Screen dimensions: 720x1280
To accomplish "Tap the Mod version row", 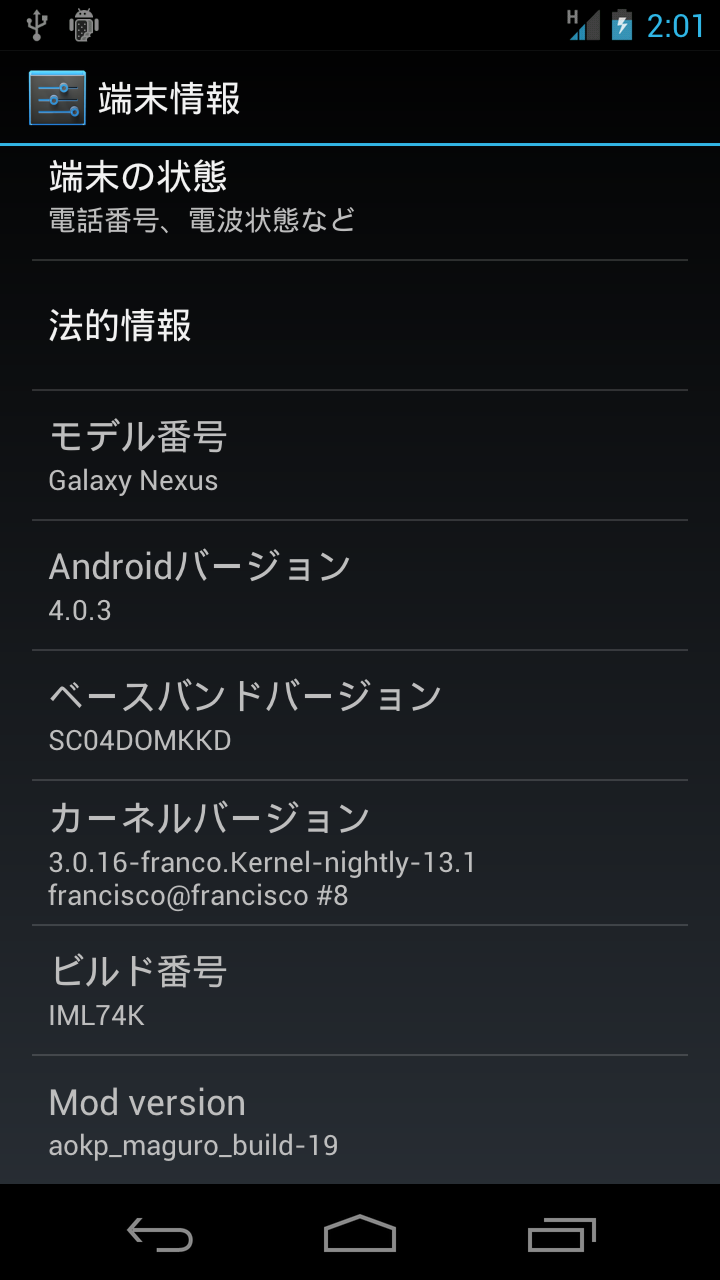I will (x=360, y=1120).
